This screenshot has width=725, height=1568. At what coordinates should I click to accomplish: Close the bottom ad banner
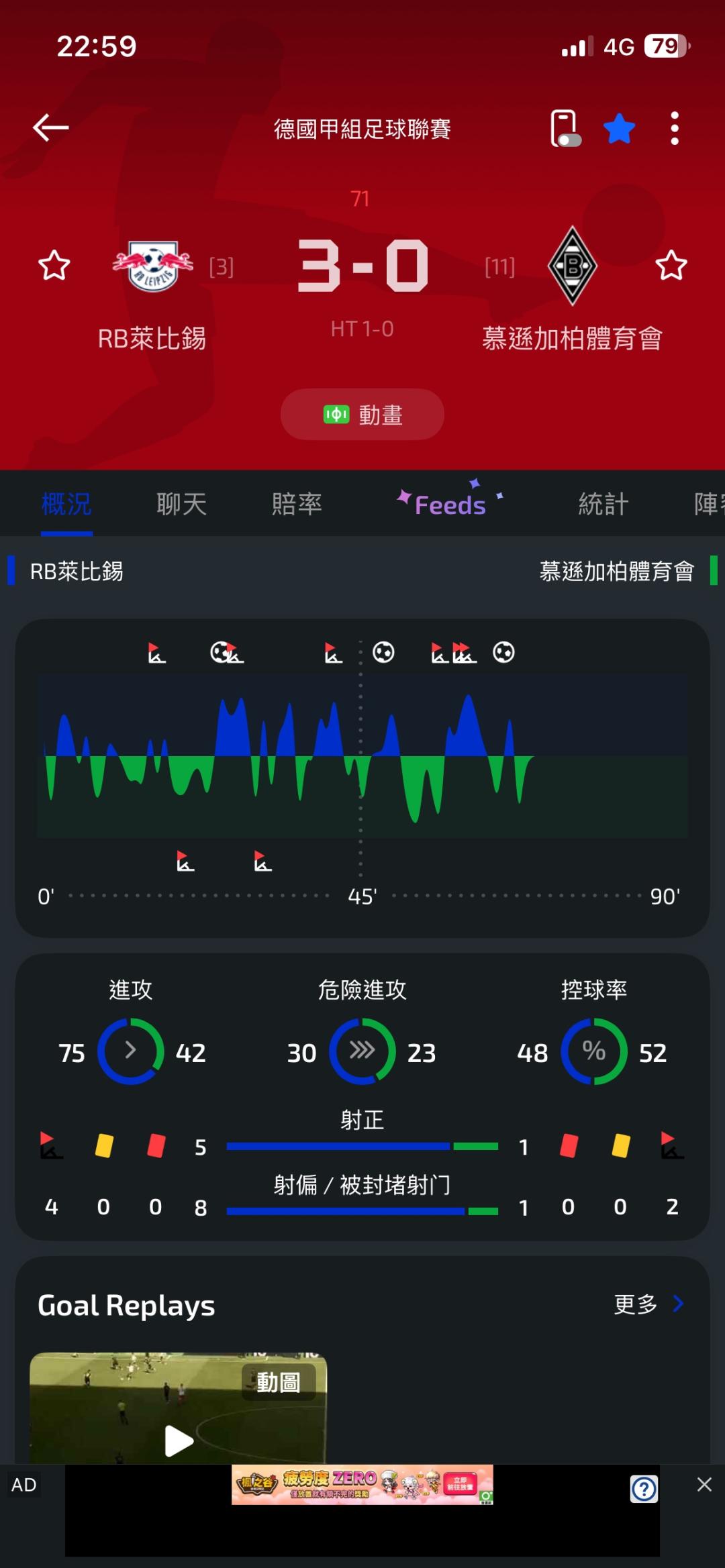pos(704,1484)
